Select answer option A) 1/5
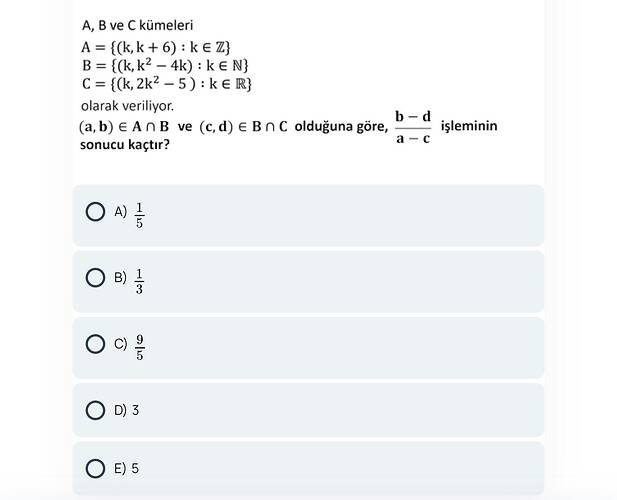Screen dimensions: 617x500 click(96, 212)
